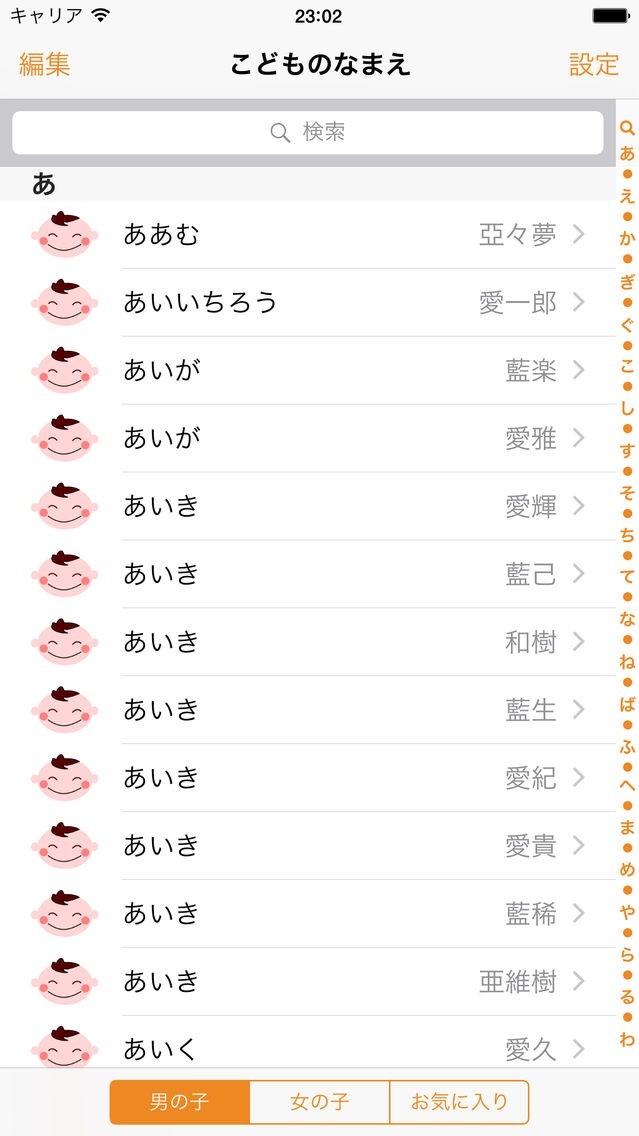Switch to the 女の子 tab
This screenshot has height=1136, width=639.
point(319,1102)
